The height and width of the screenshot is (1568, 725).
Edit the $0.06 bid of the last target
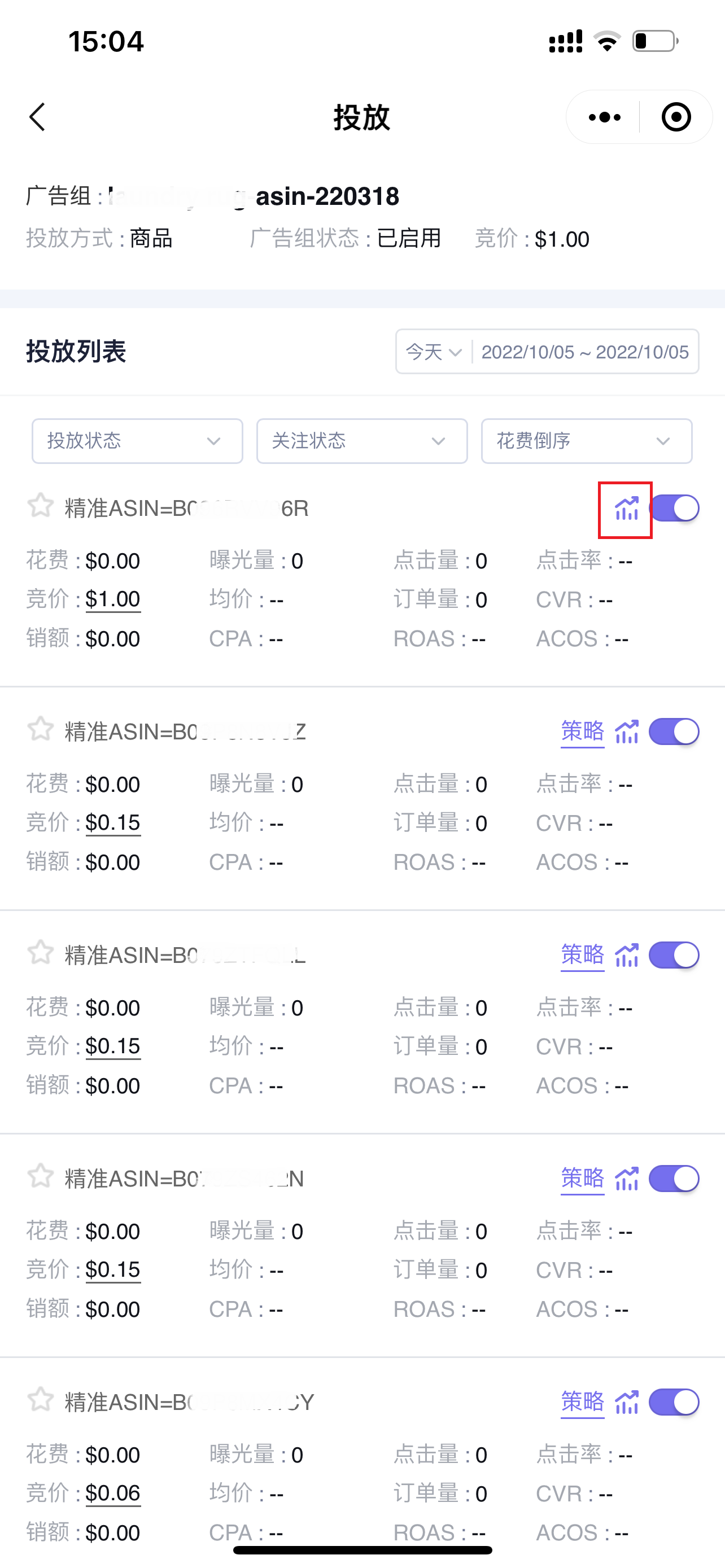[x=112, y=1493]
